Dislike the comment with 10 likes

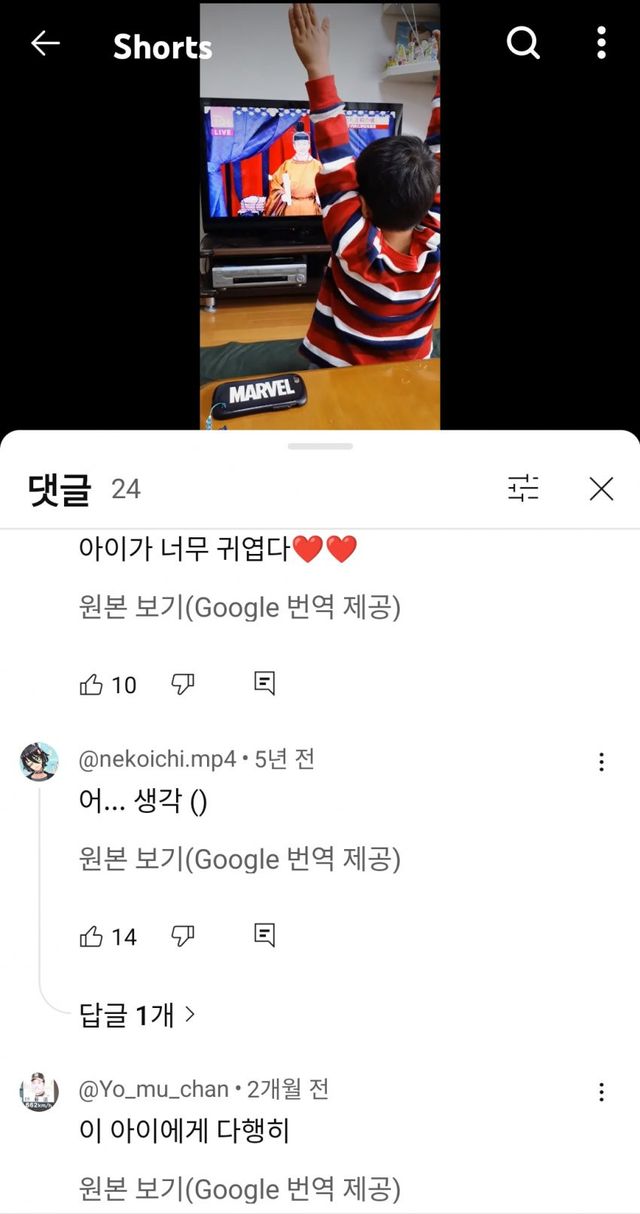click(x=182, y=685)
